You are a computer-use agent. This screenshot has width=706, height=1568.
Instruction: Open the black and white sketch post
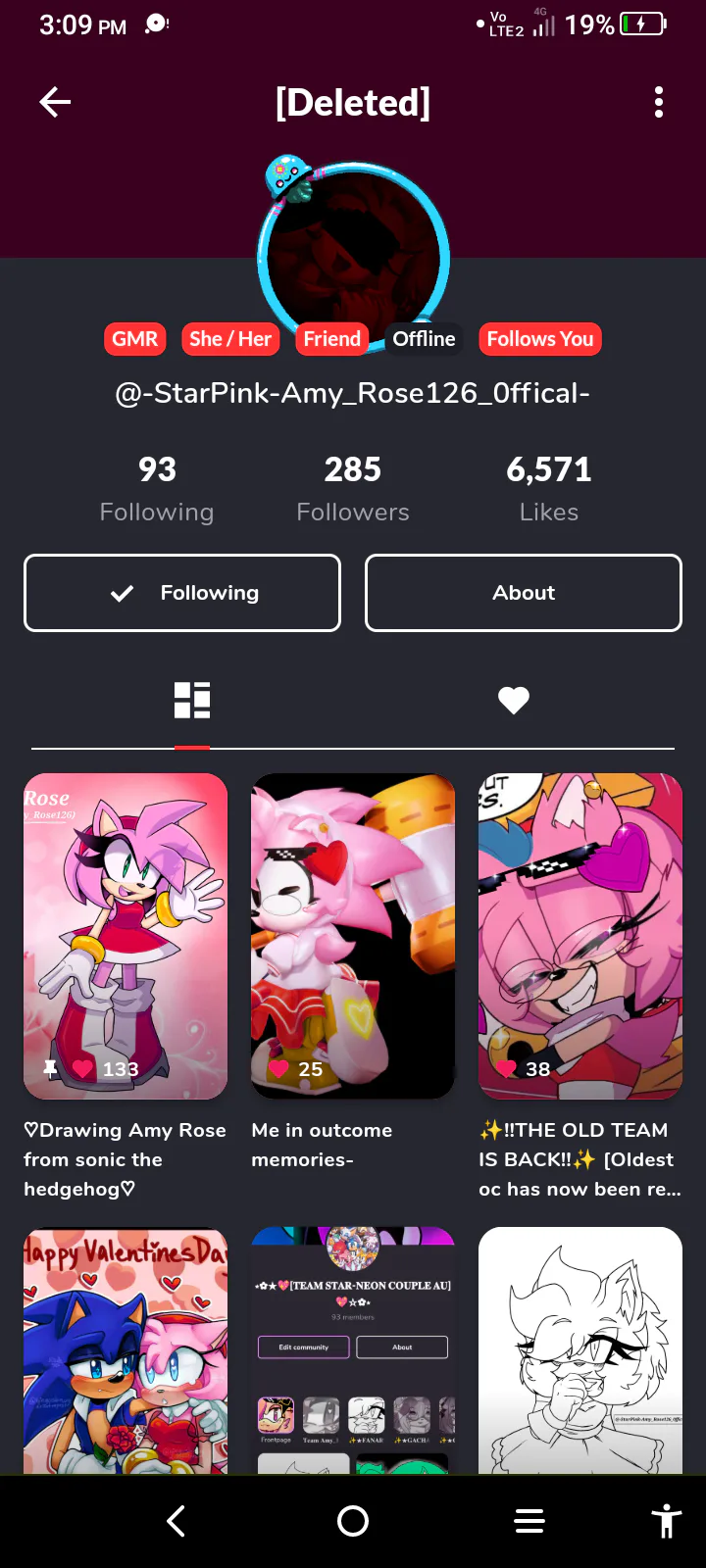point(580,1350)
